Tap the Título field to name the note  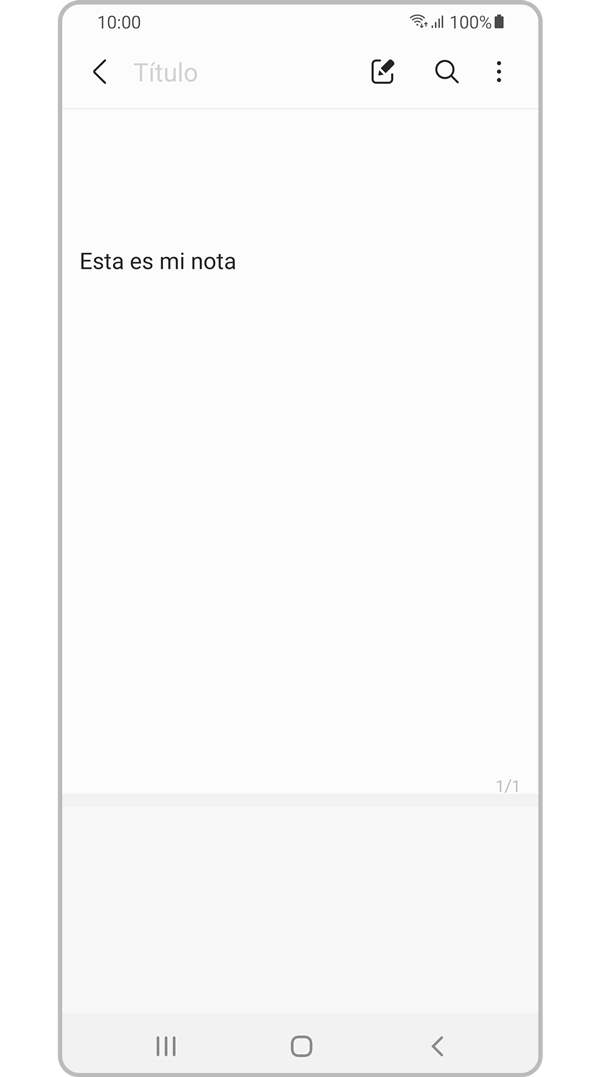pos(166,72)
